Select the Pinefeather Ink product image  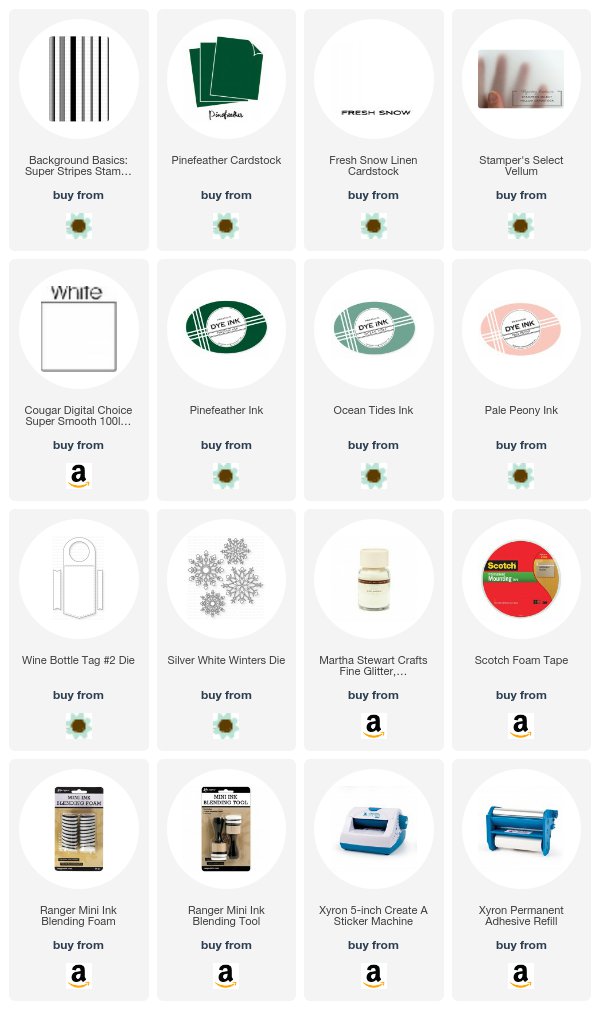click(226, 329)
